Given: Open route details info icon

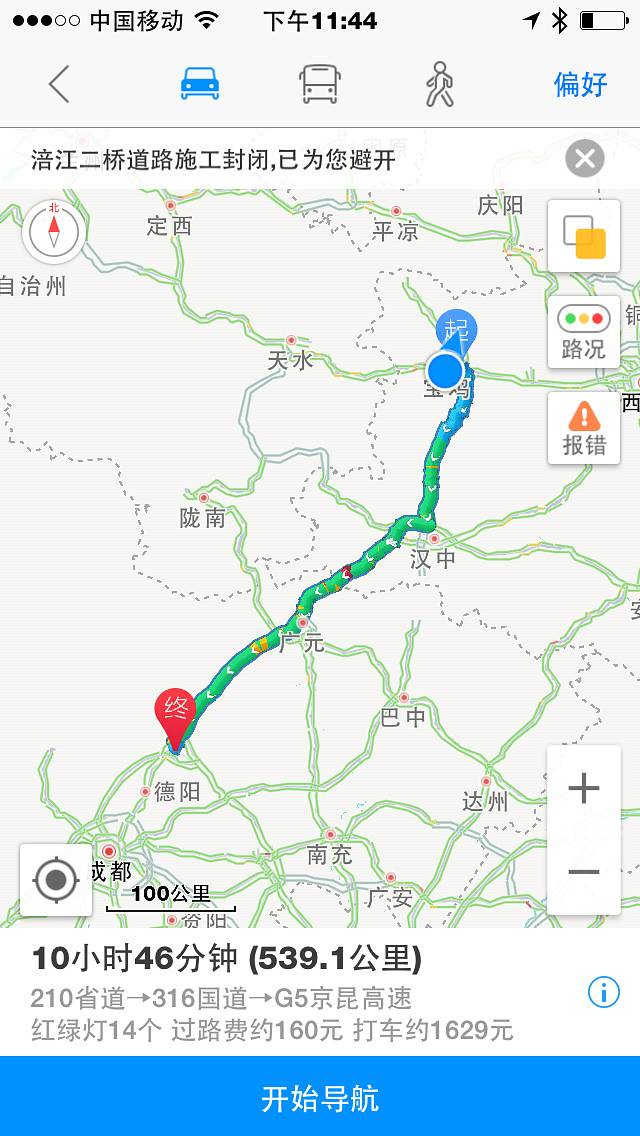Looking at the screenshot, I should pyautogui.click(x=603, y=991).
